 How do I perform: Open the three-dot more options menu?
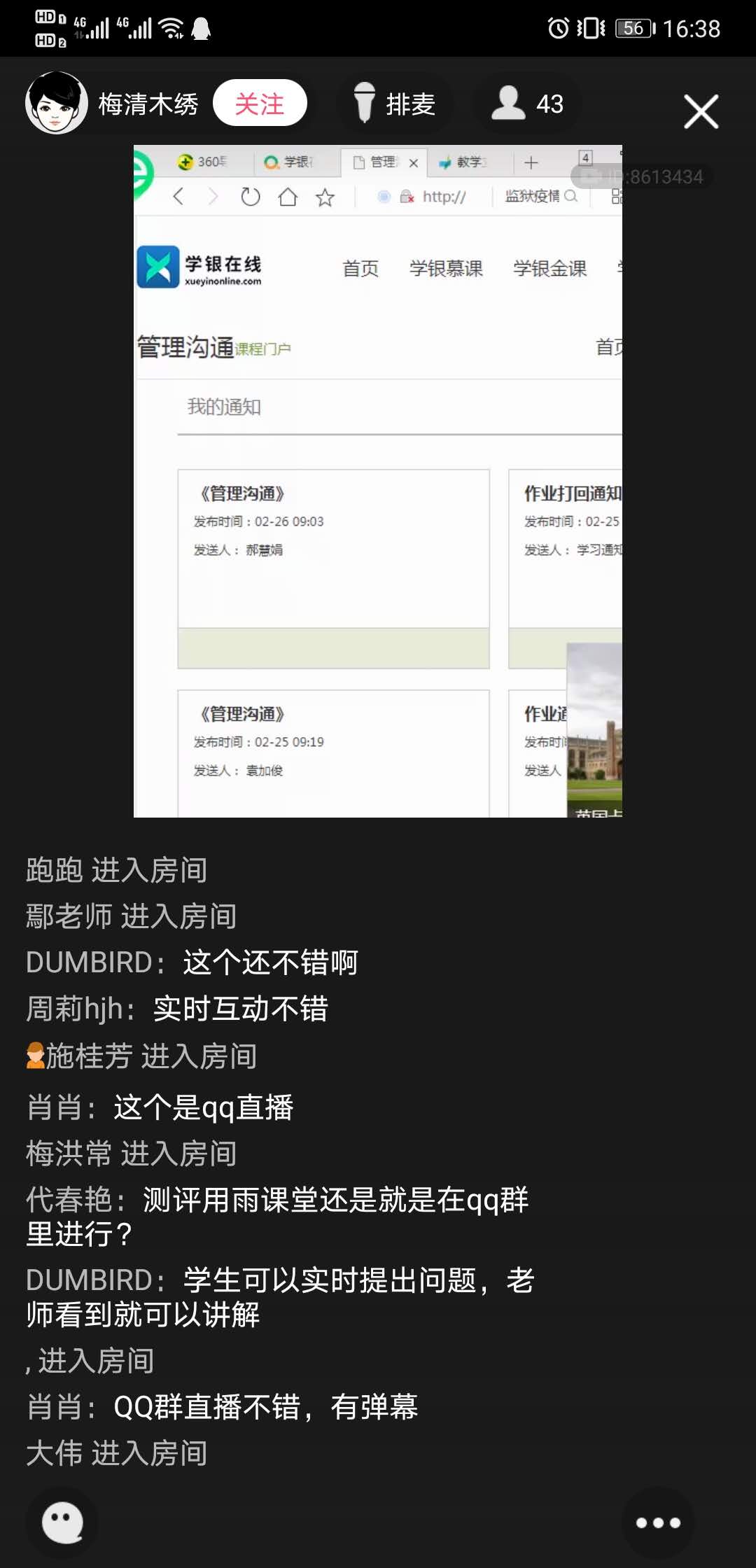(657, 1522)
